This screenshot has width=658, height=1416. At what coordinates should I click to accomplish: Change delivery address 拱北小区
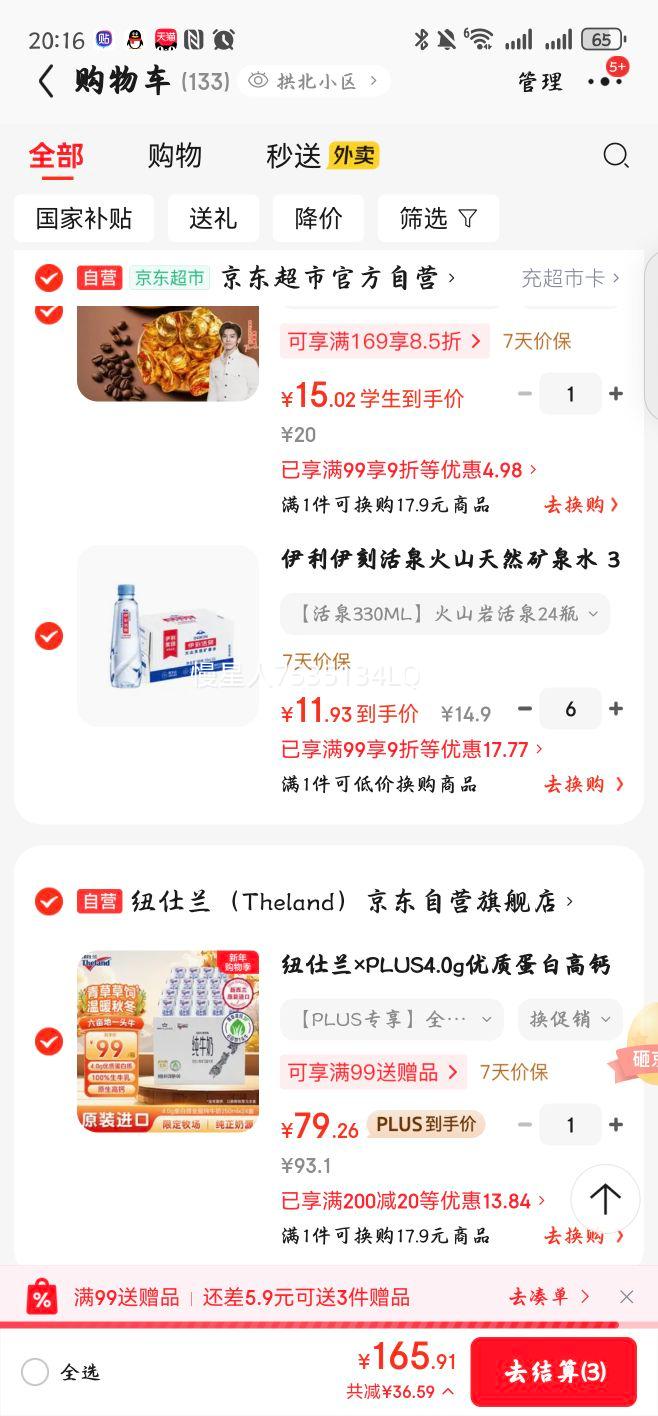coord(314,81)
